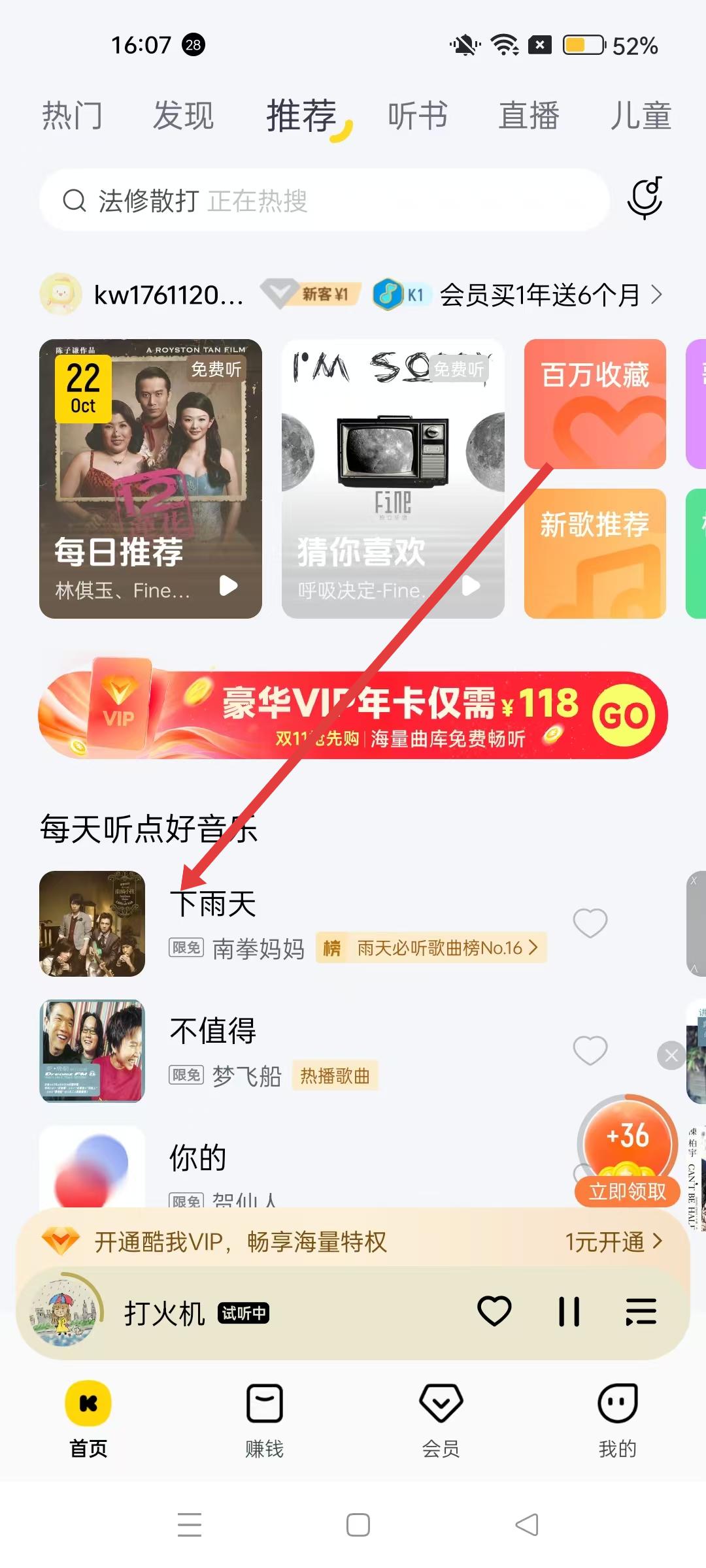Open the playback queue list icon
This screenshot has height=1568, width=706.
click(641, 1311)
